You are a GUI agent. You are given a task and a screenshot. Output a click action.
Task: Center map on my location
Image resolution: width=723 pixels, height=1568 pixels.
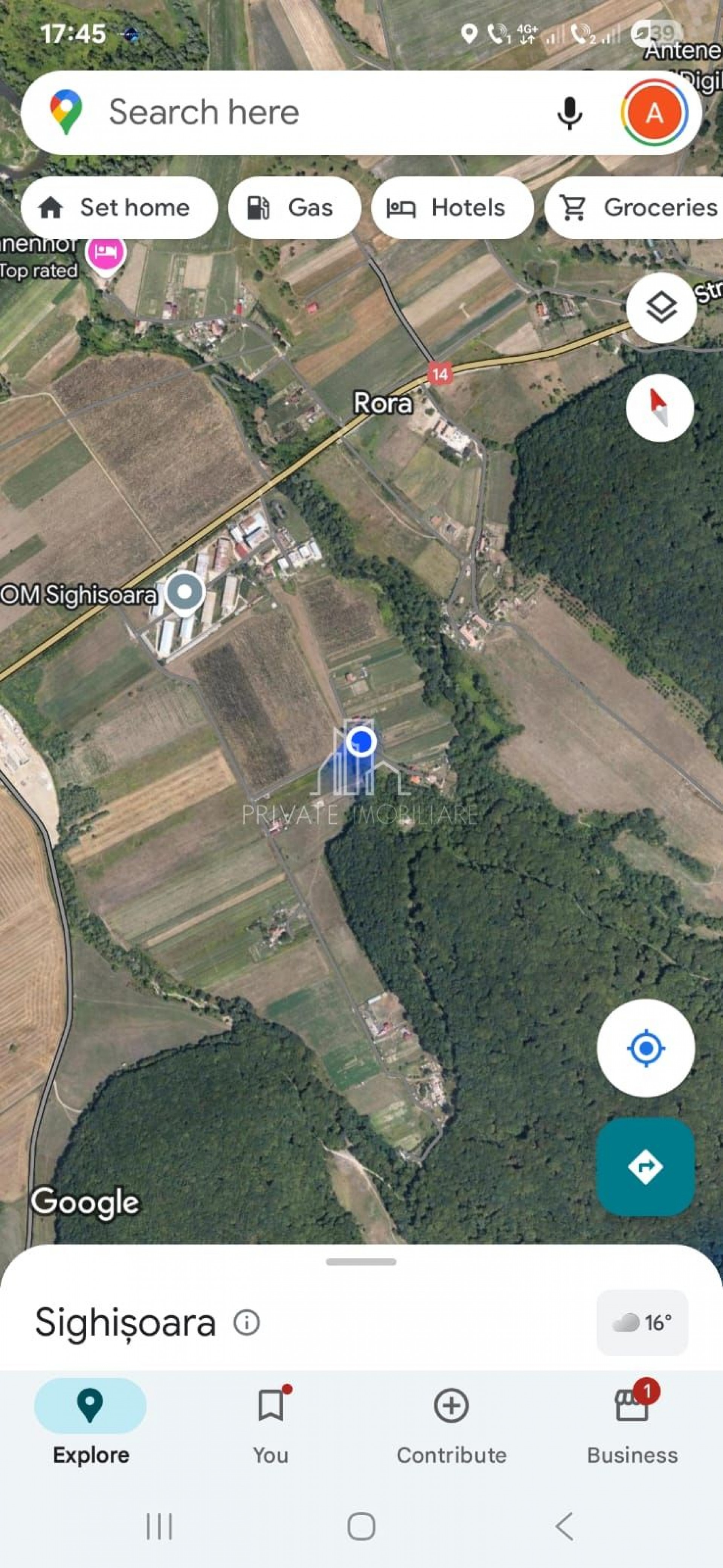click(x=646, y=1048)
